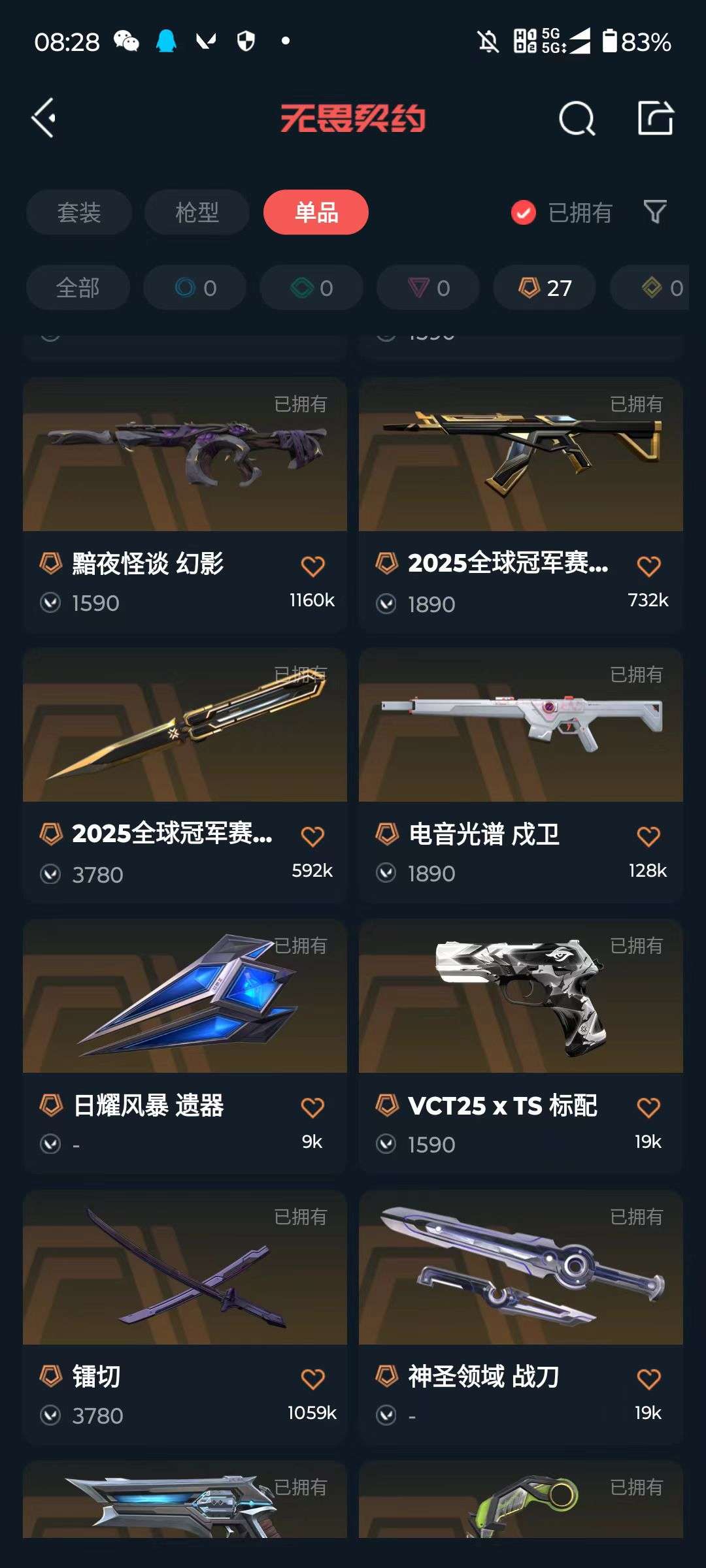Favorite the 镭切 skin with its heart
The width and height of the screenshot is (706, 1568).
(313, 1376)
